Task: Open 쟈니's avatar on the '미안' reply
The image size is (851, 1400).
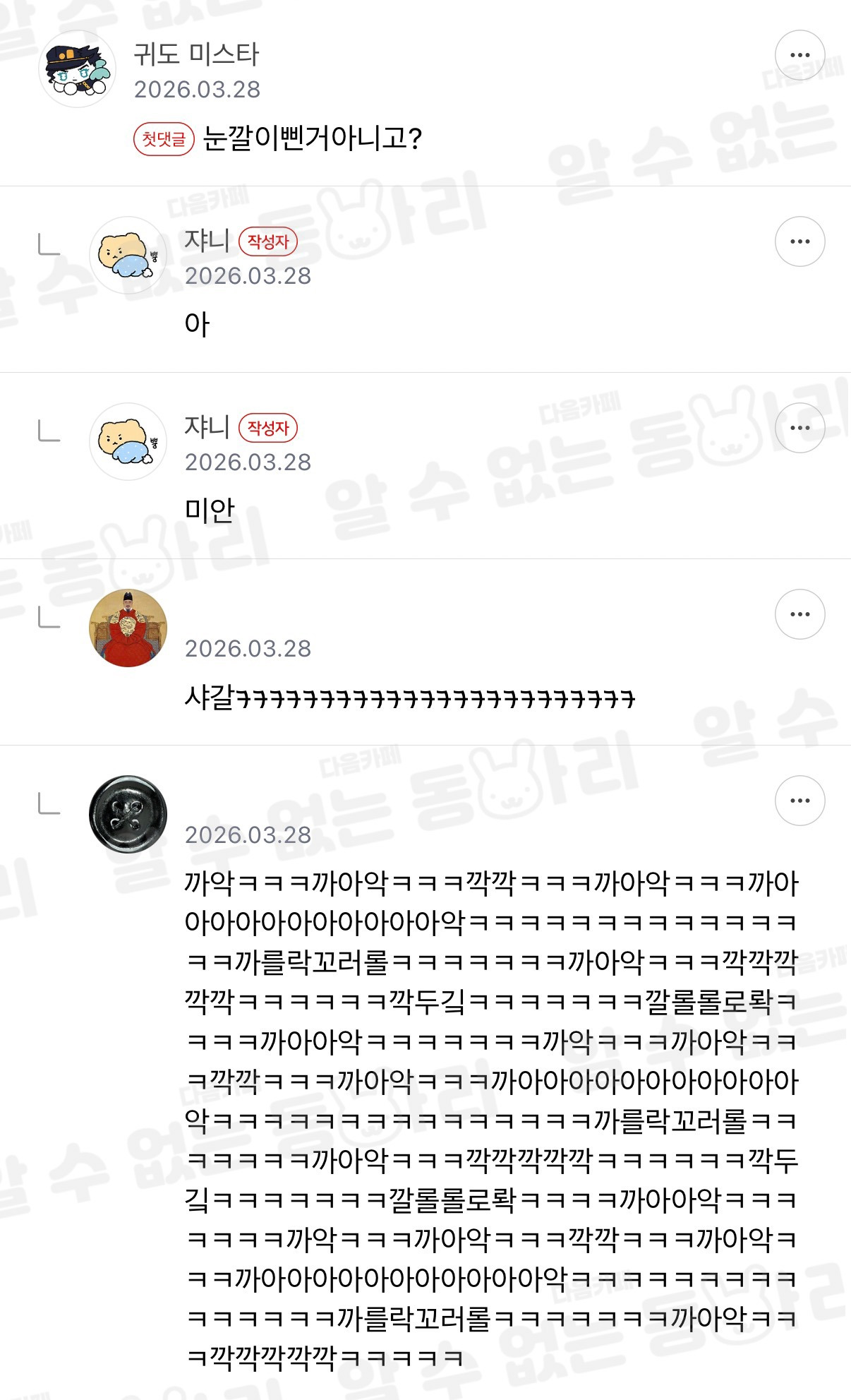Action: click(x=128, y=442)
